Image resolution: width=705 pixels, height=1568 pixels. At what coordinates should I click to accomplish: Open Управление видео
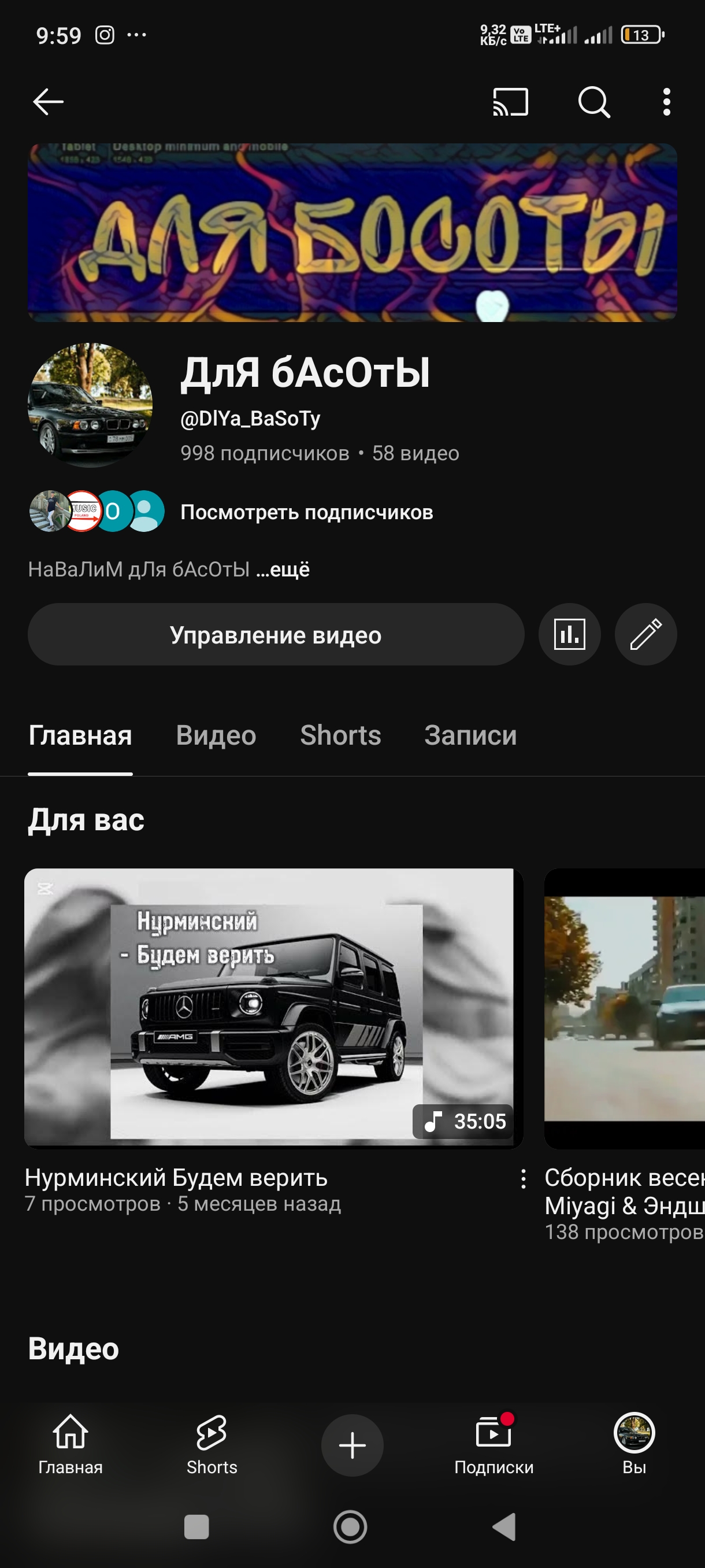pos(276,635)
